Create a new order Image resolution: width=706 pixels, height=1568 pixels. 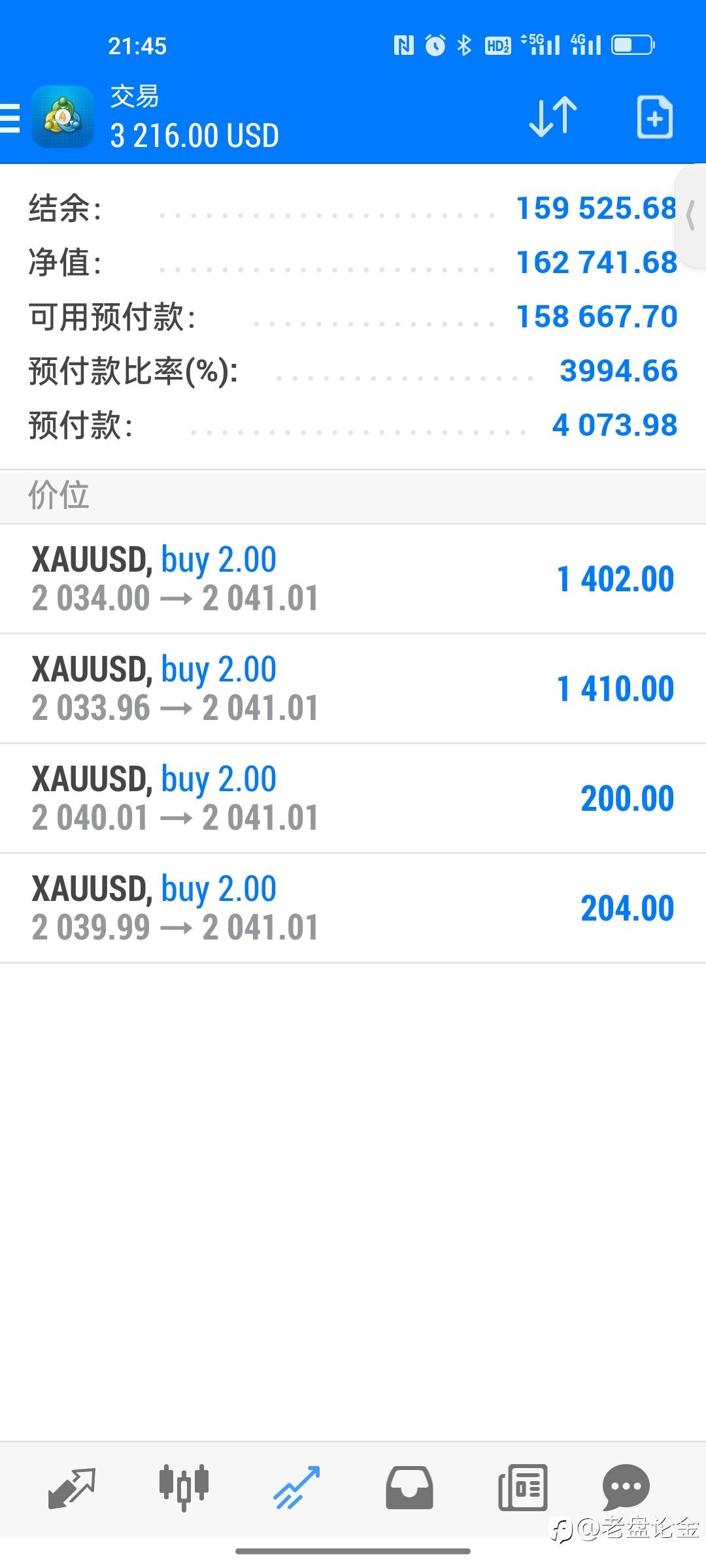[x=654, y=118]
